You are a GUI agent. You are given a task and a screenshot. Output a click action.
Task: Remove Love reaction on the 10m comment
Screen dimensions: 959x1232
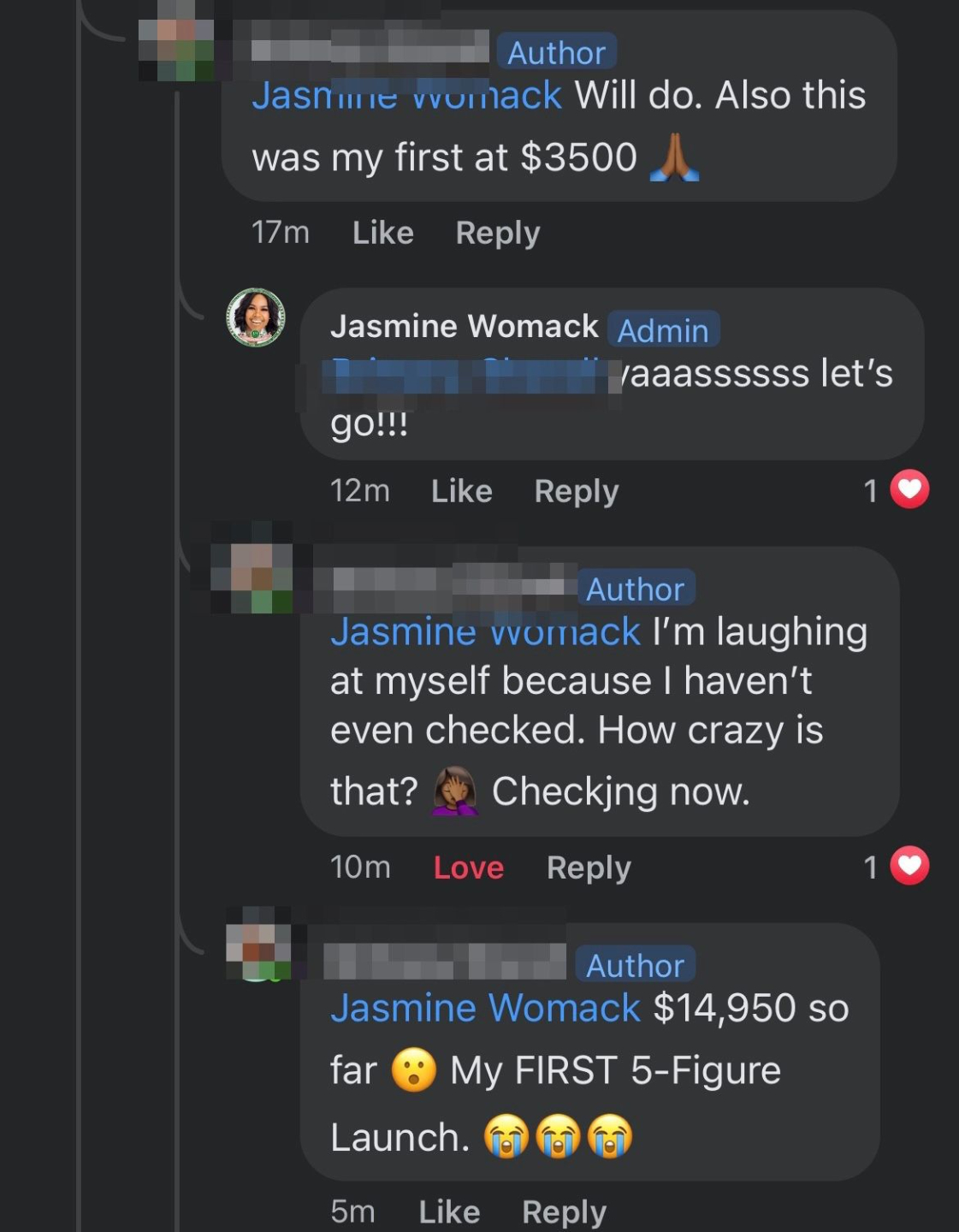pos(468,868)
